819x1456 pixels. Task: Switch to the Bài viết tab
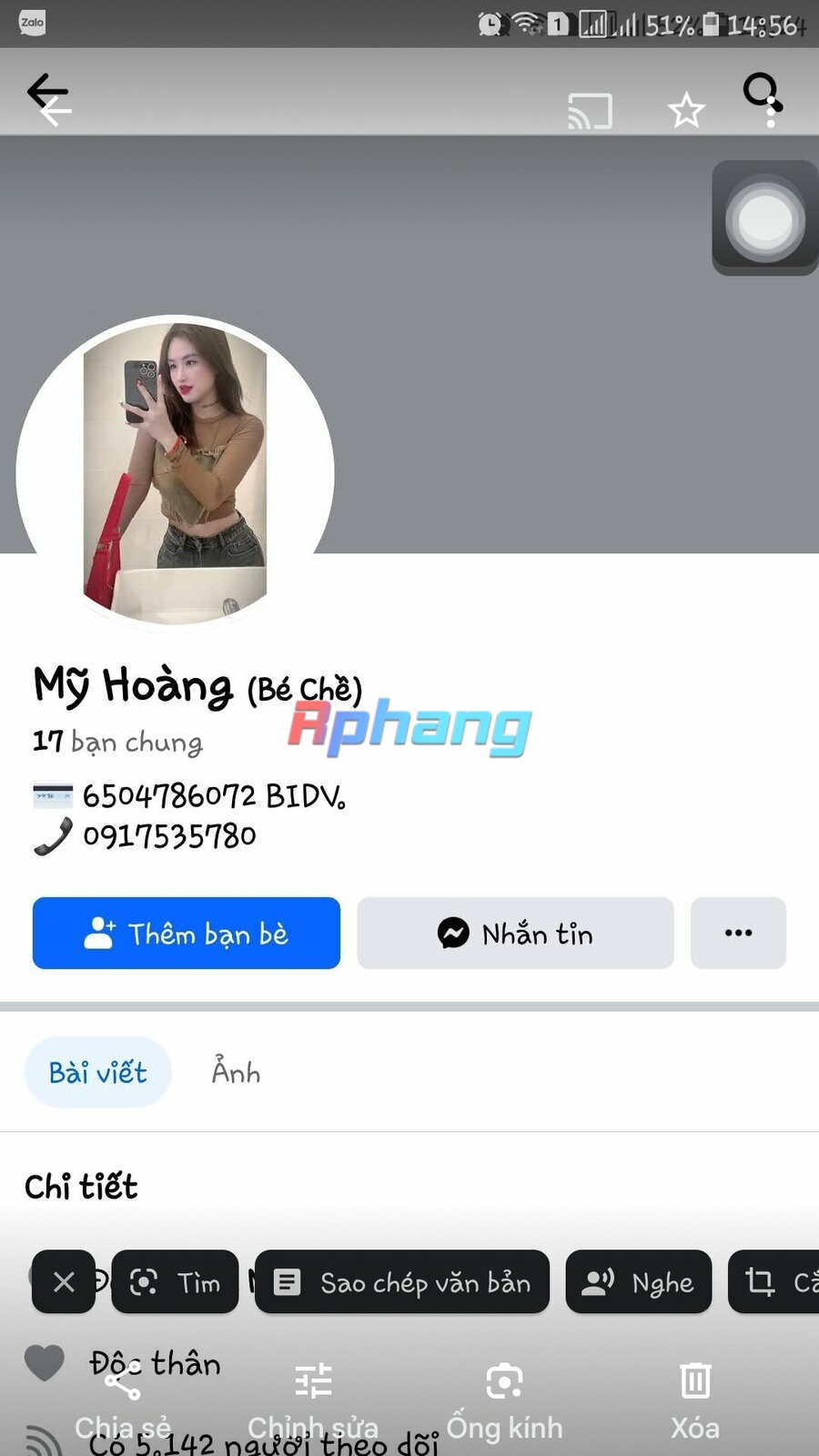pos(97,1072)
